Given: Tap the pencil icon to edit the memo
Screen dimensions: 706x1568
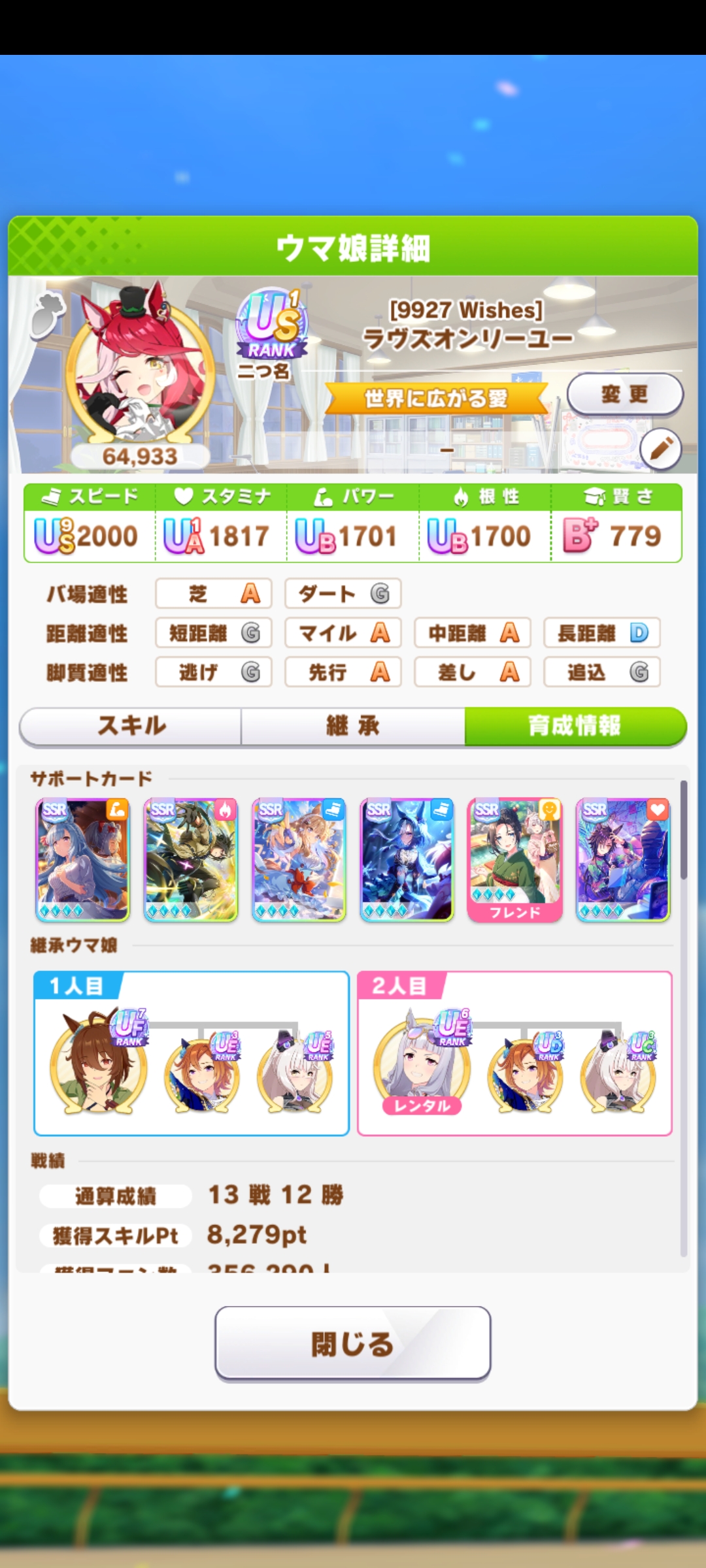Looking at the screenshot, I should (x=660, y=449).
